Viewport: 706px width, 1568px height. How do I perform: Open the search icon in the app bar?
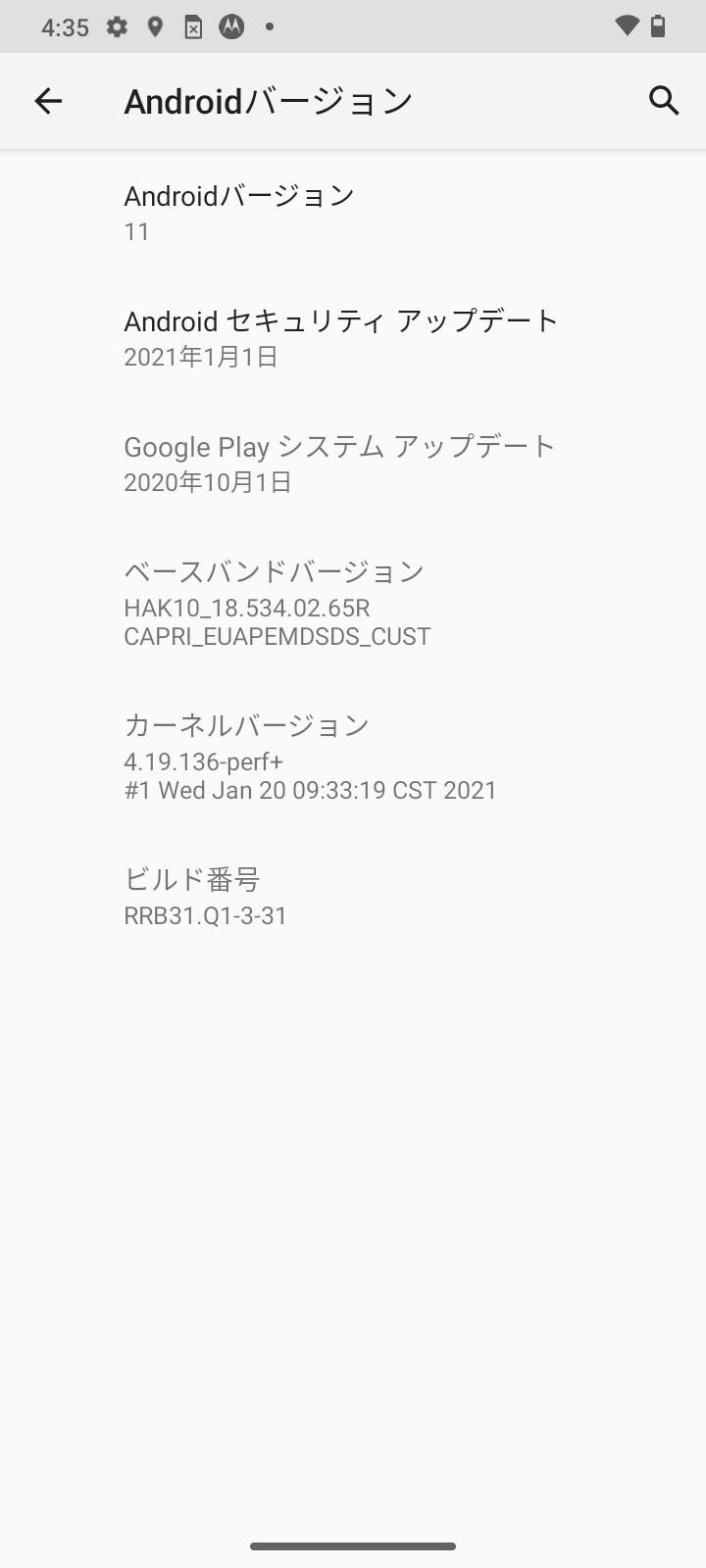(664, 101)
